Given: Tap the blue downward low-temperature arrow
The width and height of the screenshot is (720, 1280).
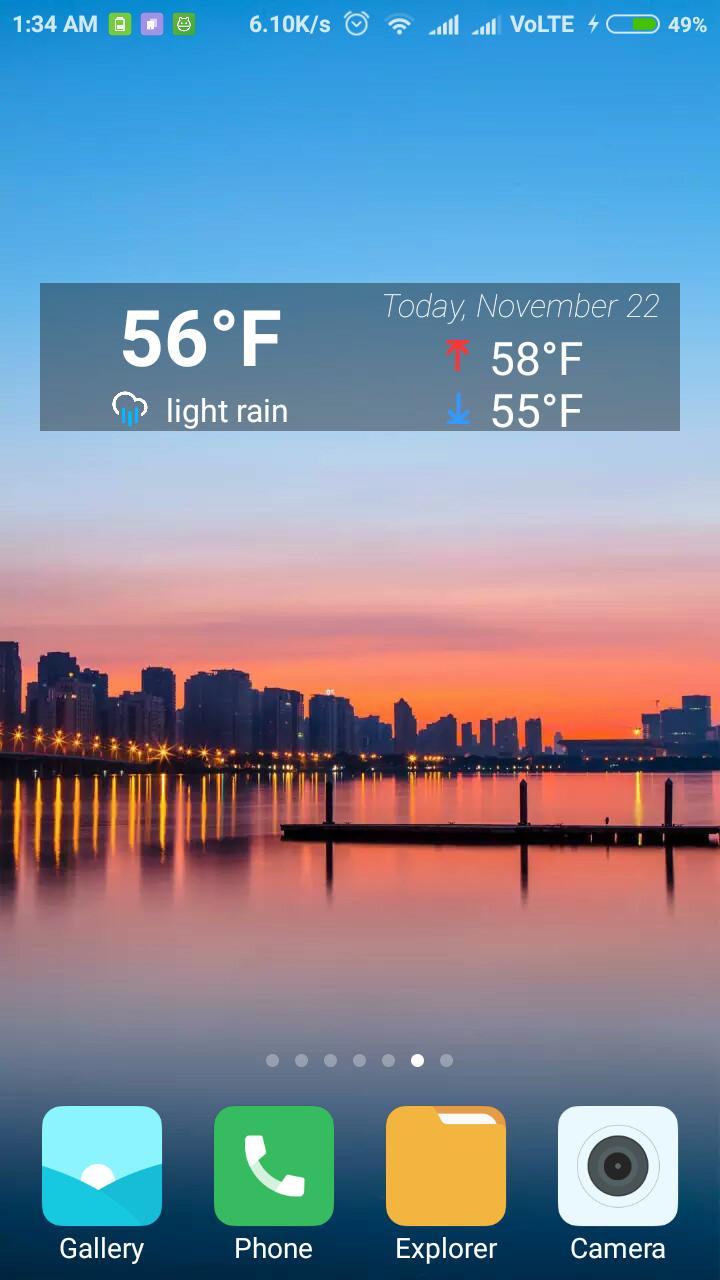Looking at the screenshot, I should click(x=458, y=409).
